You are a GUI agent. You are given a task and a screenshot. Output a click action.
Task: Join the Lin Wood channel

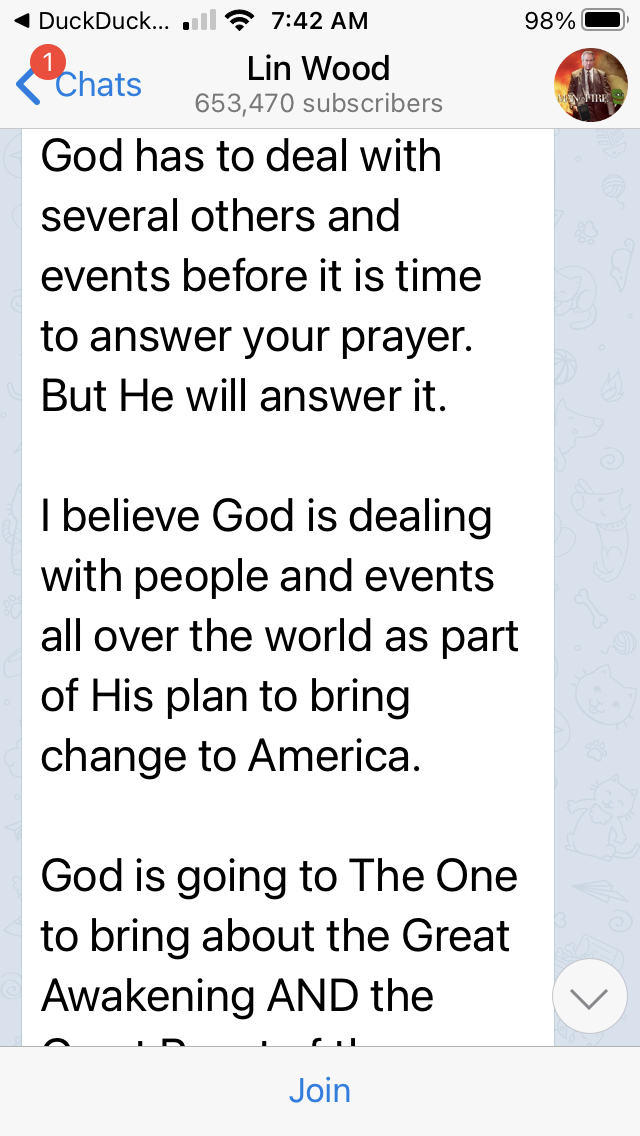pyautogui.click(x=320, y=1090)
